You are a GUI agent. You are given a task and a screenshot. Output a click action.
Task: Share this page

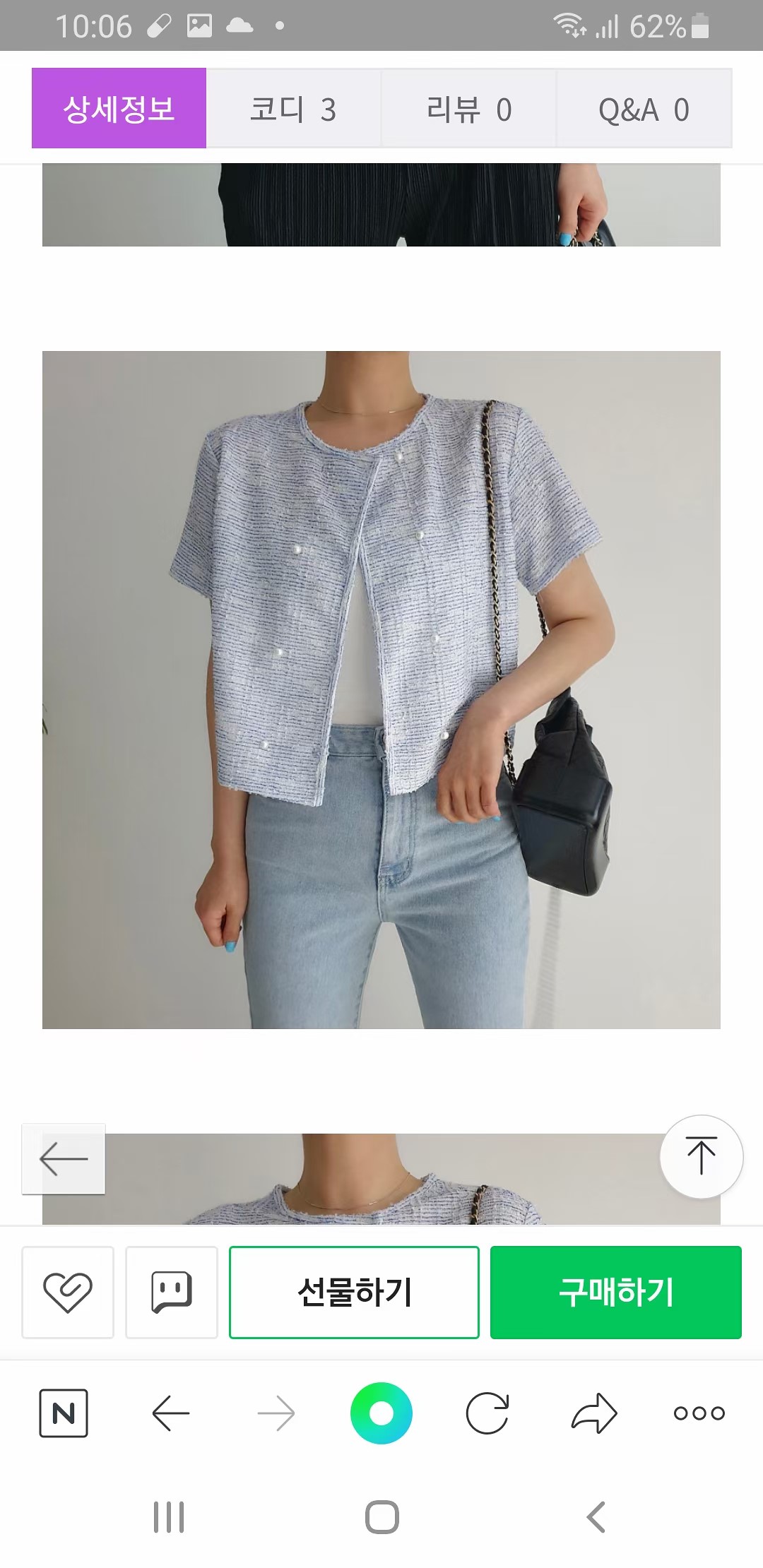(x=593, y=1413)
